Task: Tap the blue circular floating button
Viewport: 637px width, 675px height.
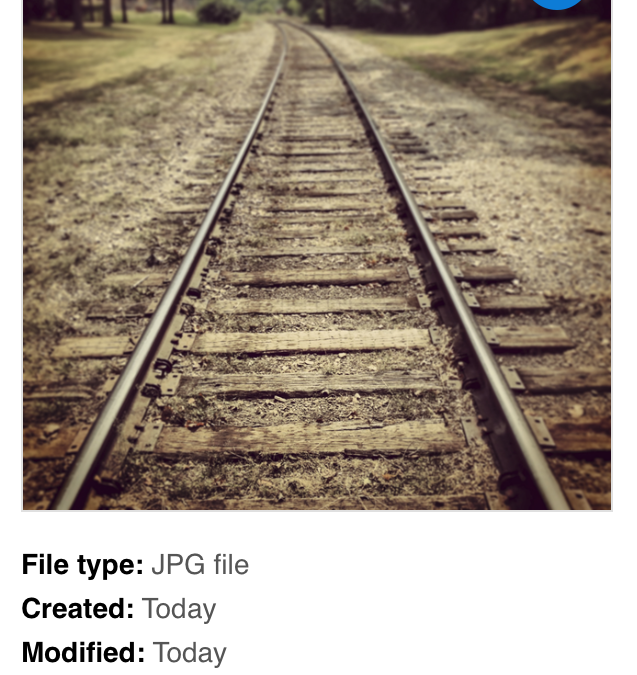Action: 557,3
